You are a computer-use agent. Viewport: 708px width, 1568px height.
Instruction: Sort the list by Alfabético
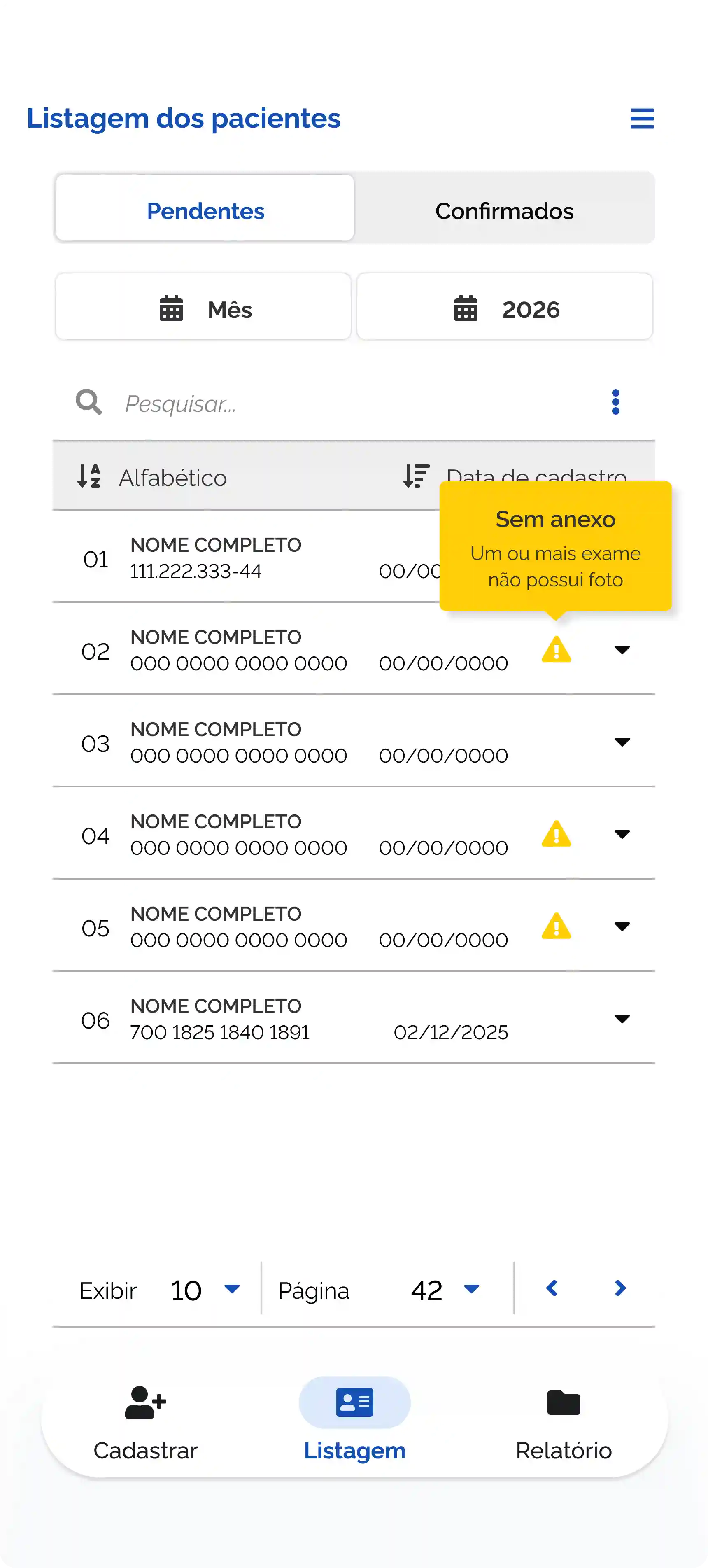[x=153, y=477]
